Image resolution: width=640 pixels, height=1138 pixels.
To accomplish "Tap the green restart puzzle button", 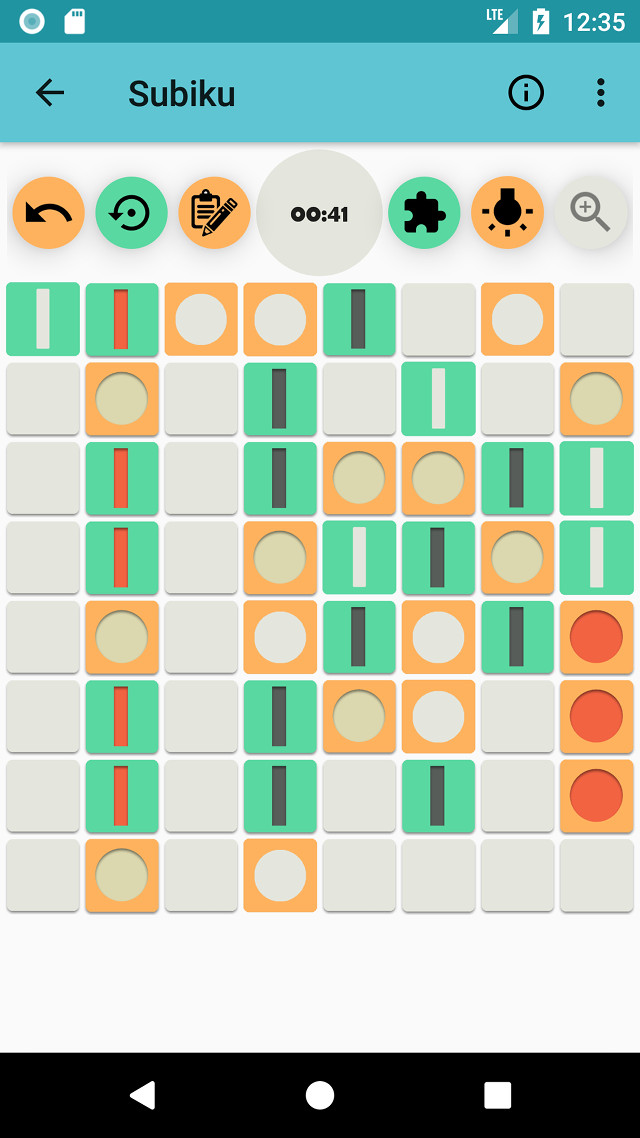I will pos(131,213).
